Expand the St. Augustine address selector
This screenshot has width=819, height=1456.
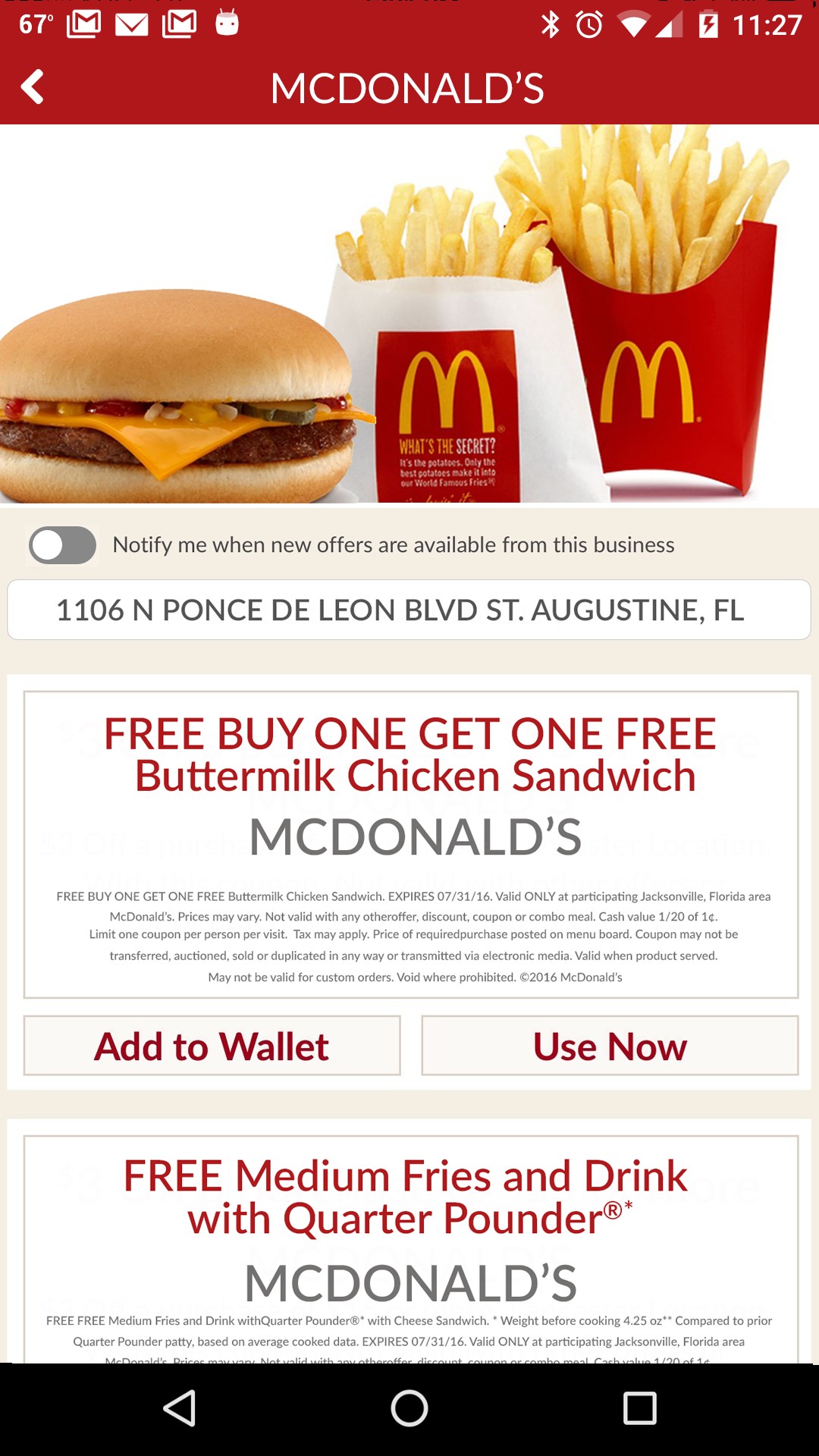[409, 609]
